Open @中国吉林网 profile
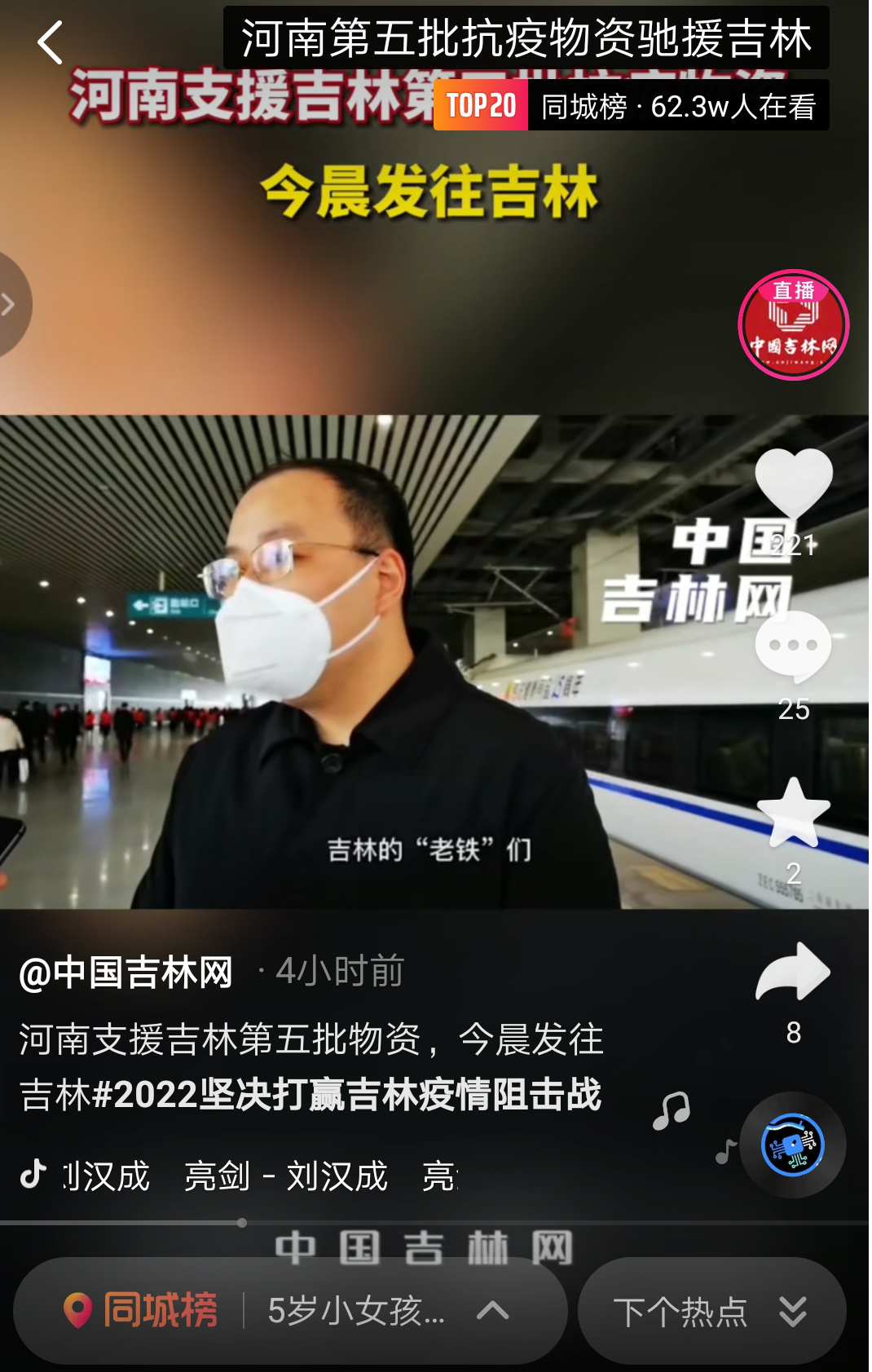872x1372 pixels. (x=126, y=973)
